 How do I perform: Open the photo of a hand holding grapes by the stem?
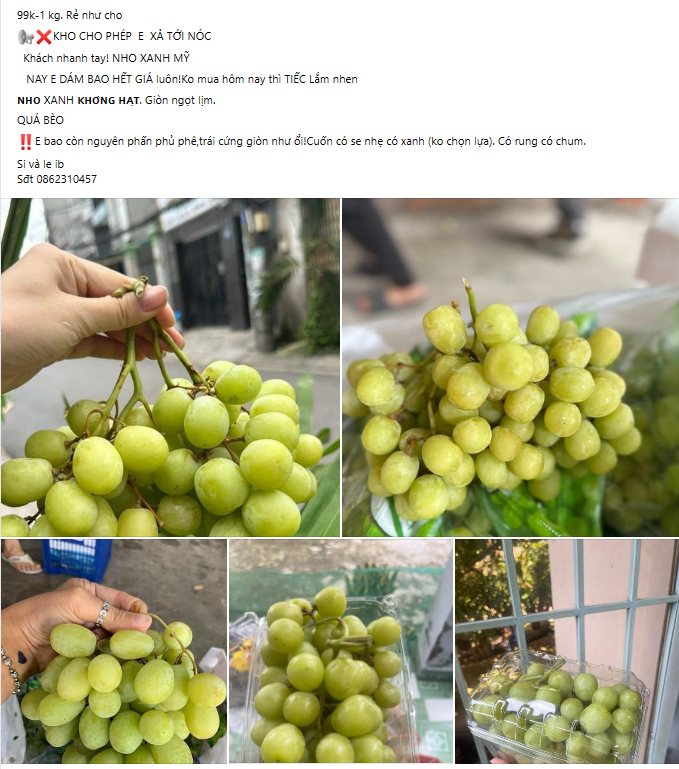[170, 367]
